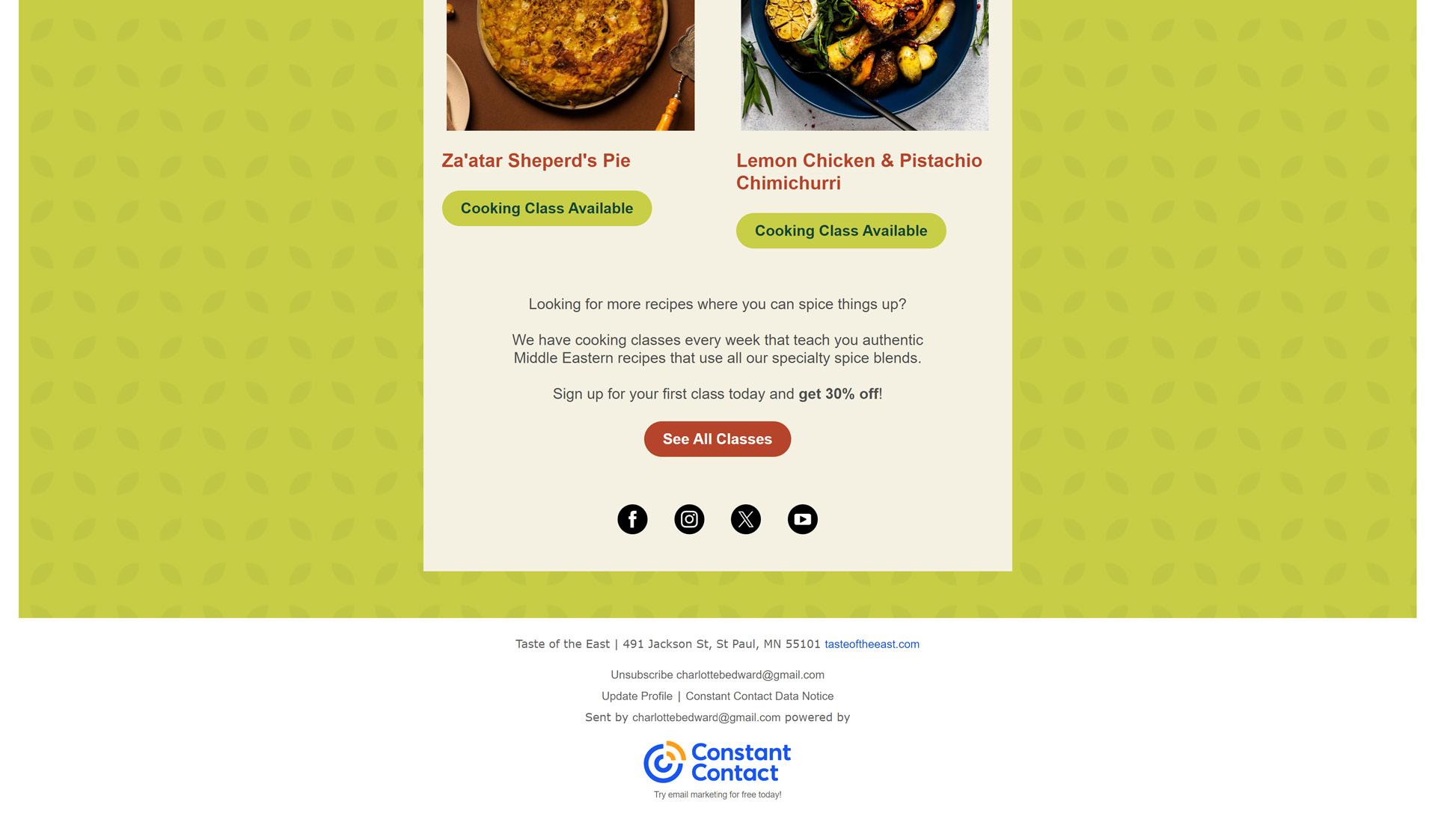Tap Try email marketing for free today

[x=717, y=794]
